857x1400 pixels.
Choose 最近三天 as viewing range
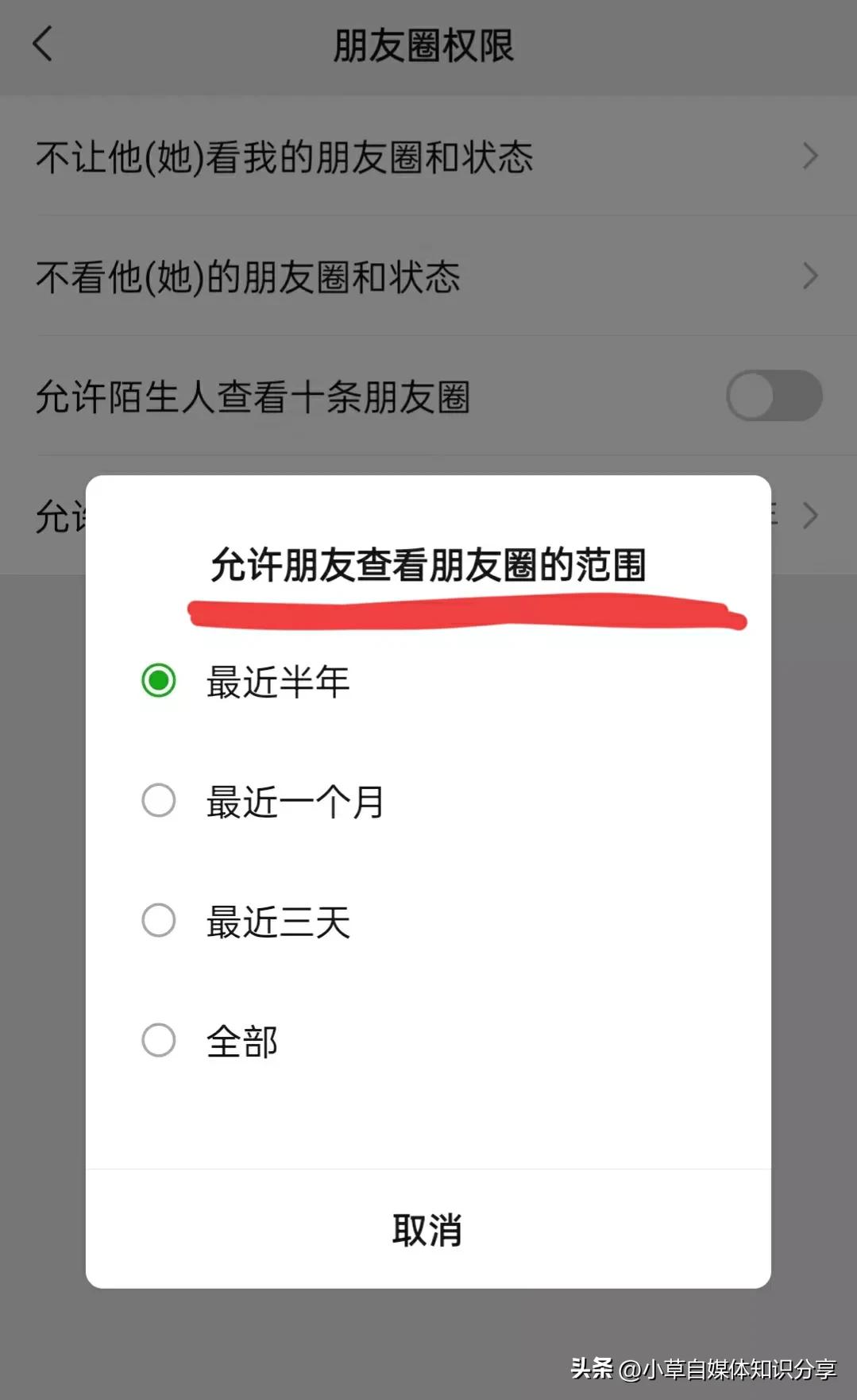(x=278, y=921)
